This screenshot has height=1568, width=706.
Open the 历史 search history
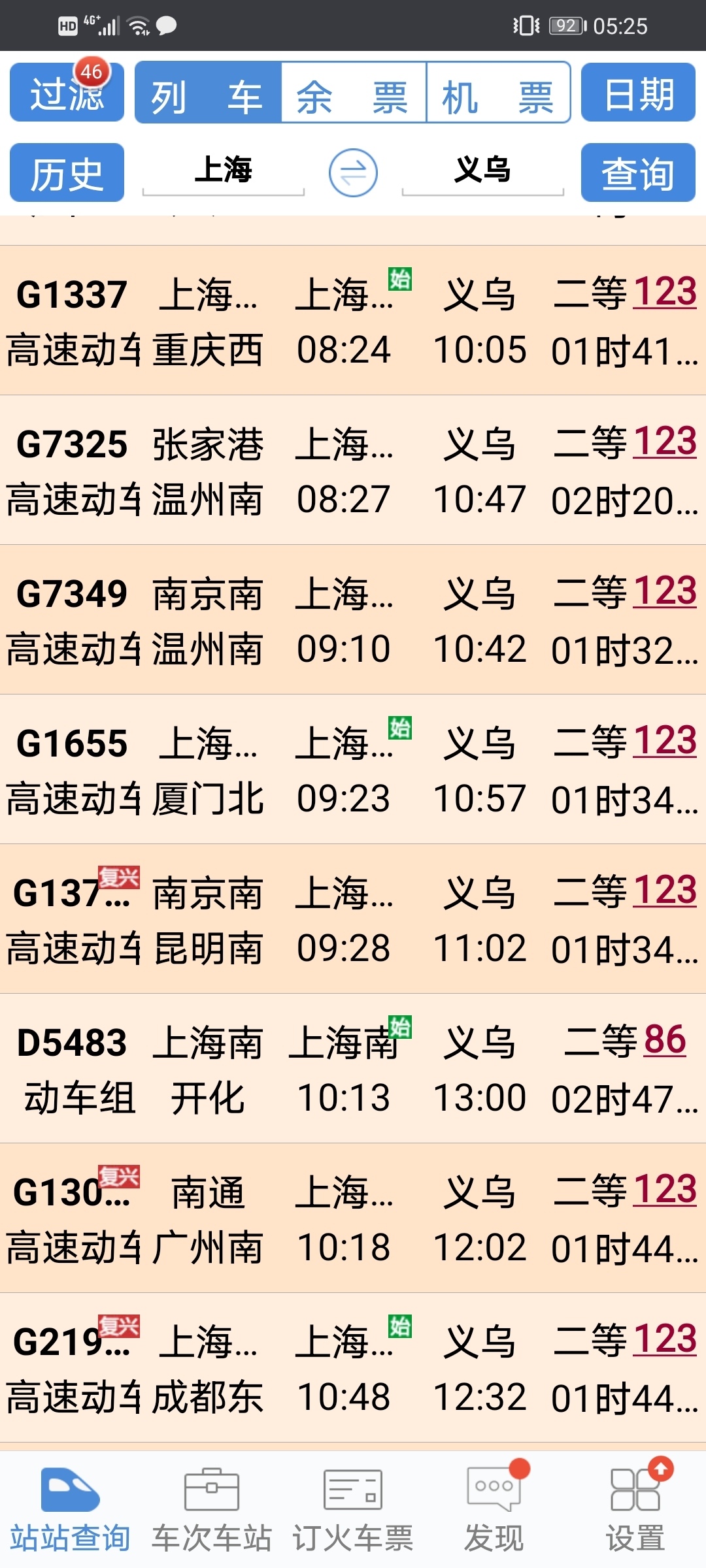[67, 172]
